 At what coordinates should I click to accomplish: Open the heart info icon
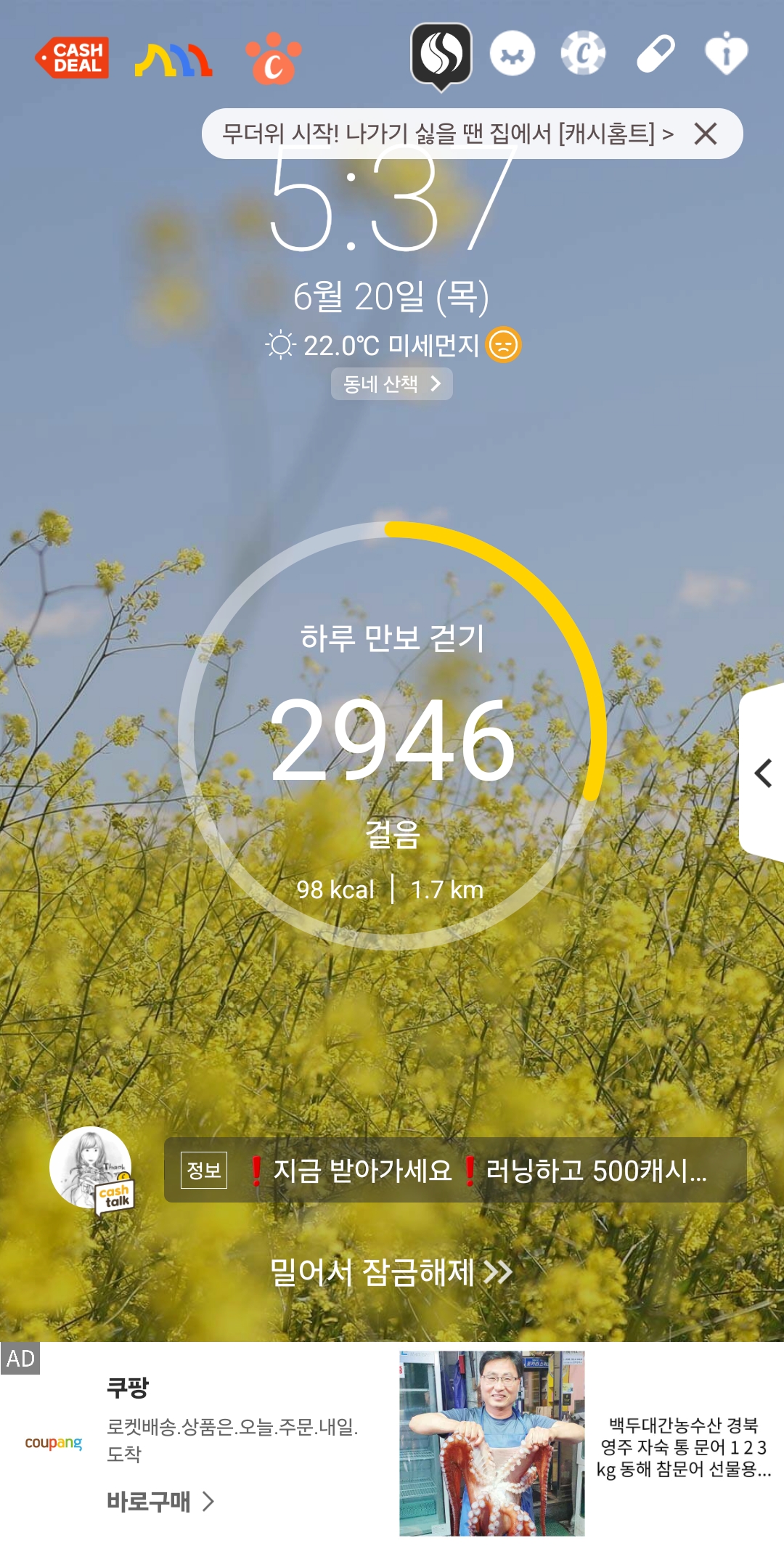[726, 54]
